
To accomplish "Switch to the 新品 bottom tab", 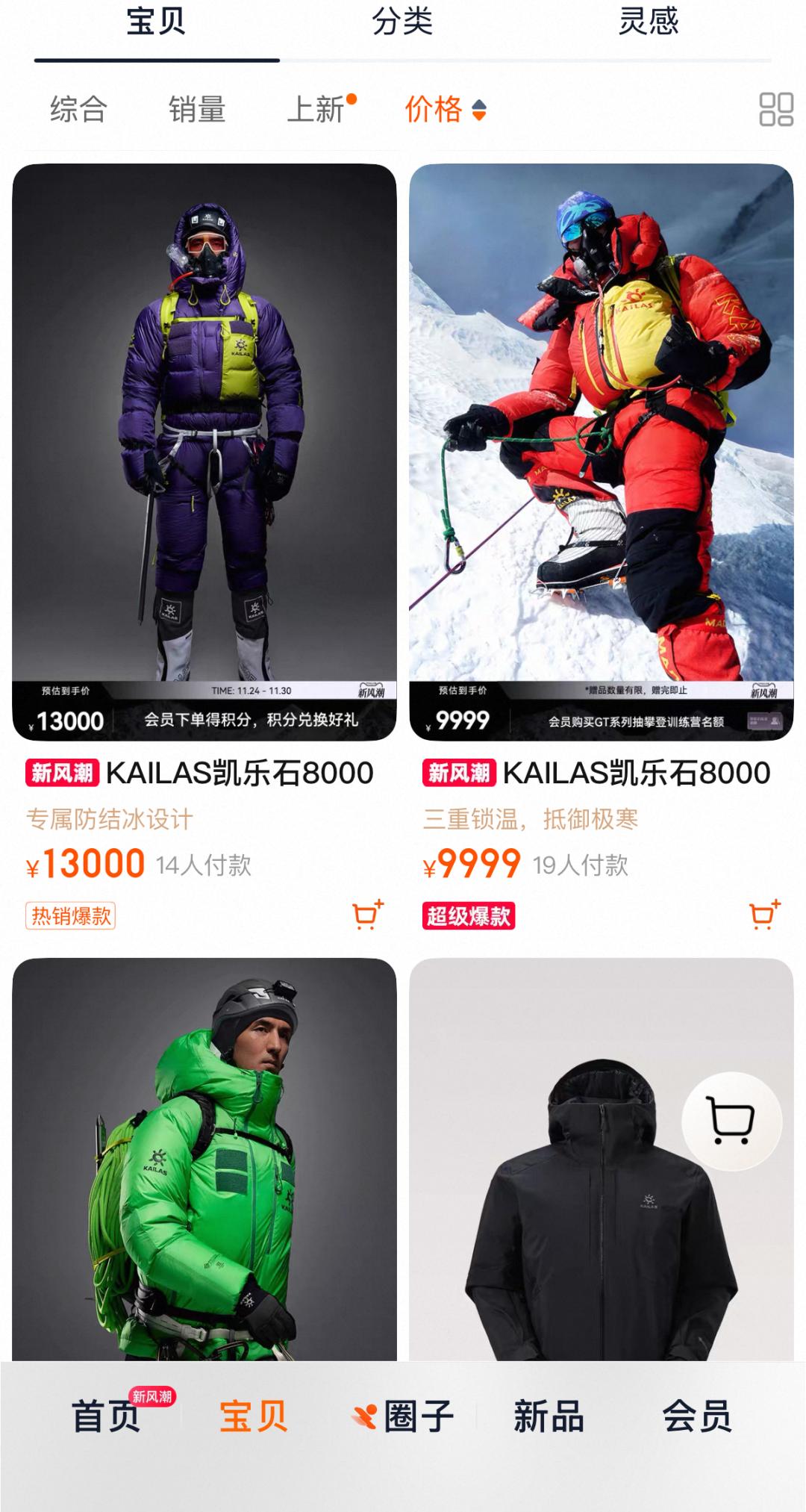I will (x=549, y=1416).
